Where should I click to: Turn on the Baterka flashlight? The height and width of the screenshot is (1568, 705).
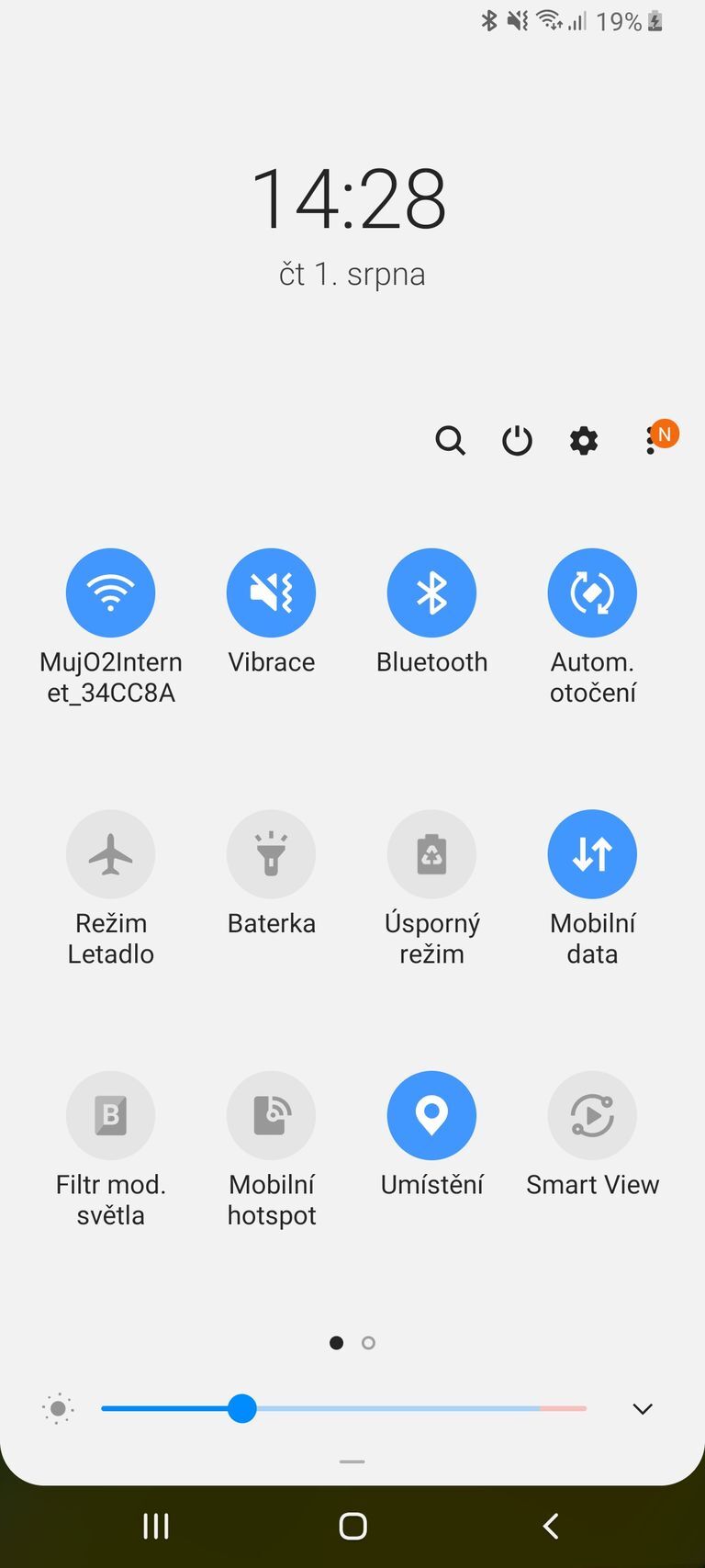coord(271,853)
